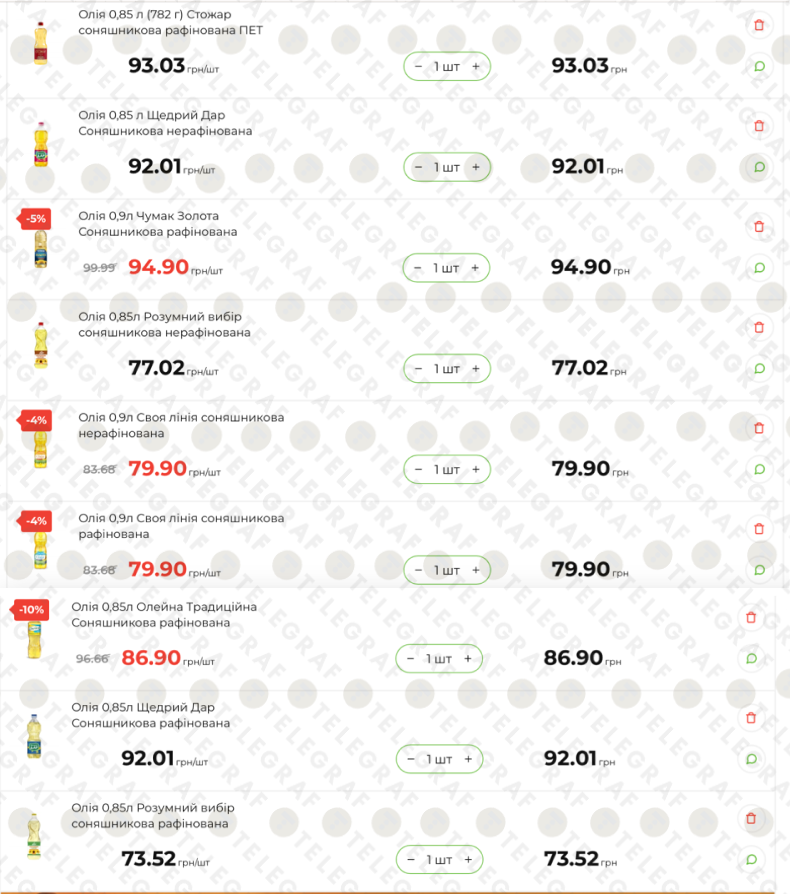The image size is (790, 894).
Task: Delete Олейна Традиційна from the cart
Action: (x=751, y=617)
